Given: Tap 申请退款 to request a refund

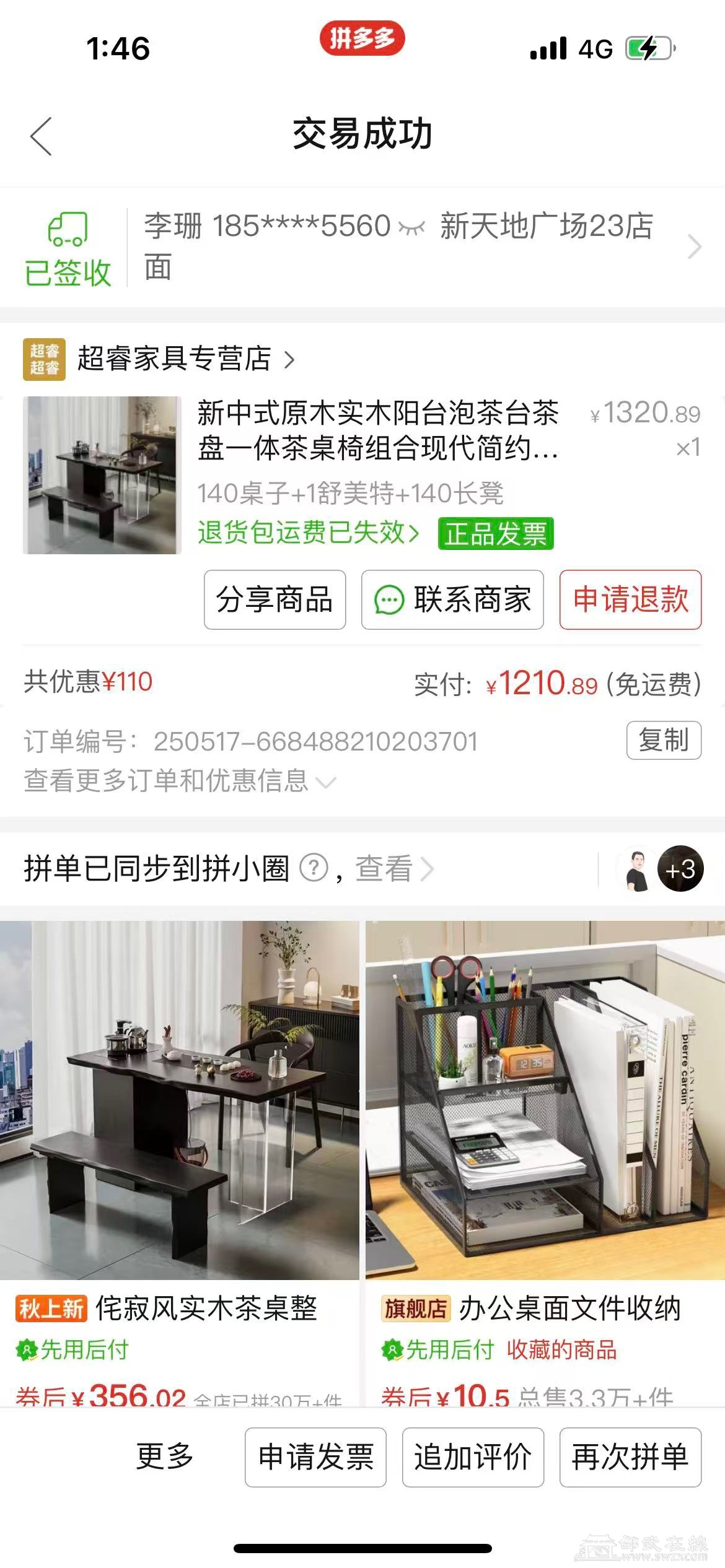Looking at the screenshot, I should coord(630,599).
